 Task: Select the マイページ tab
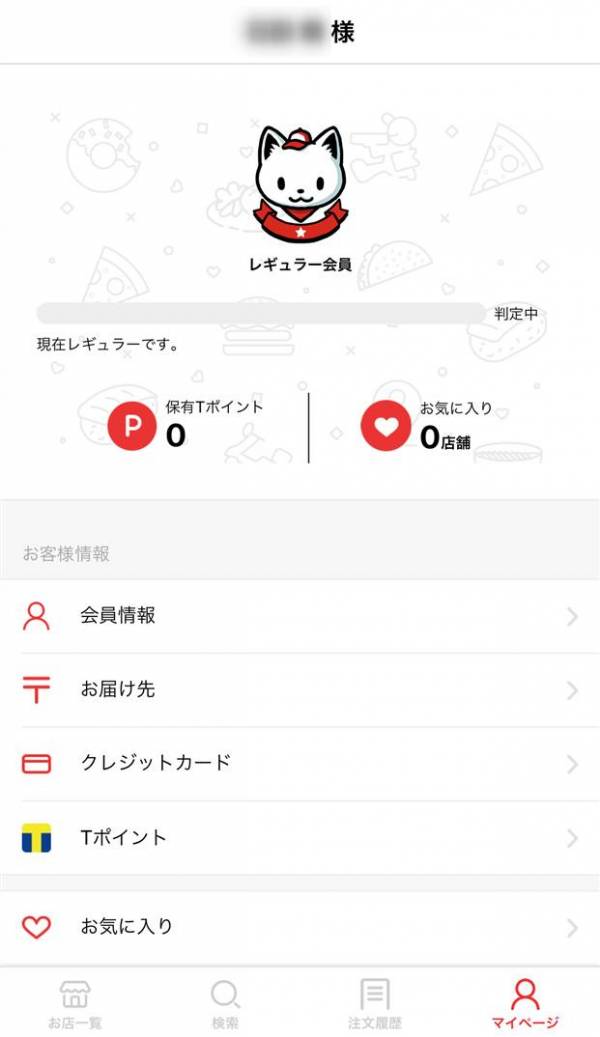pyautogui.click(x=525, y=1003)
